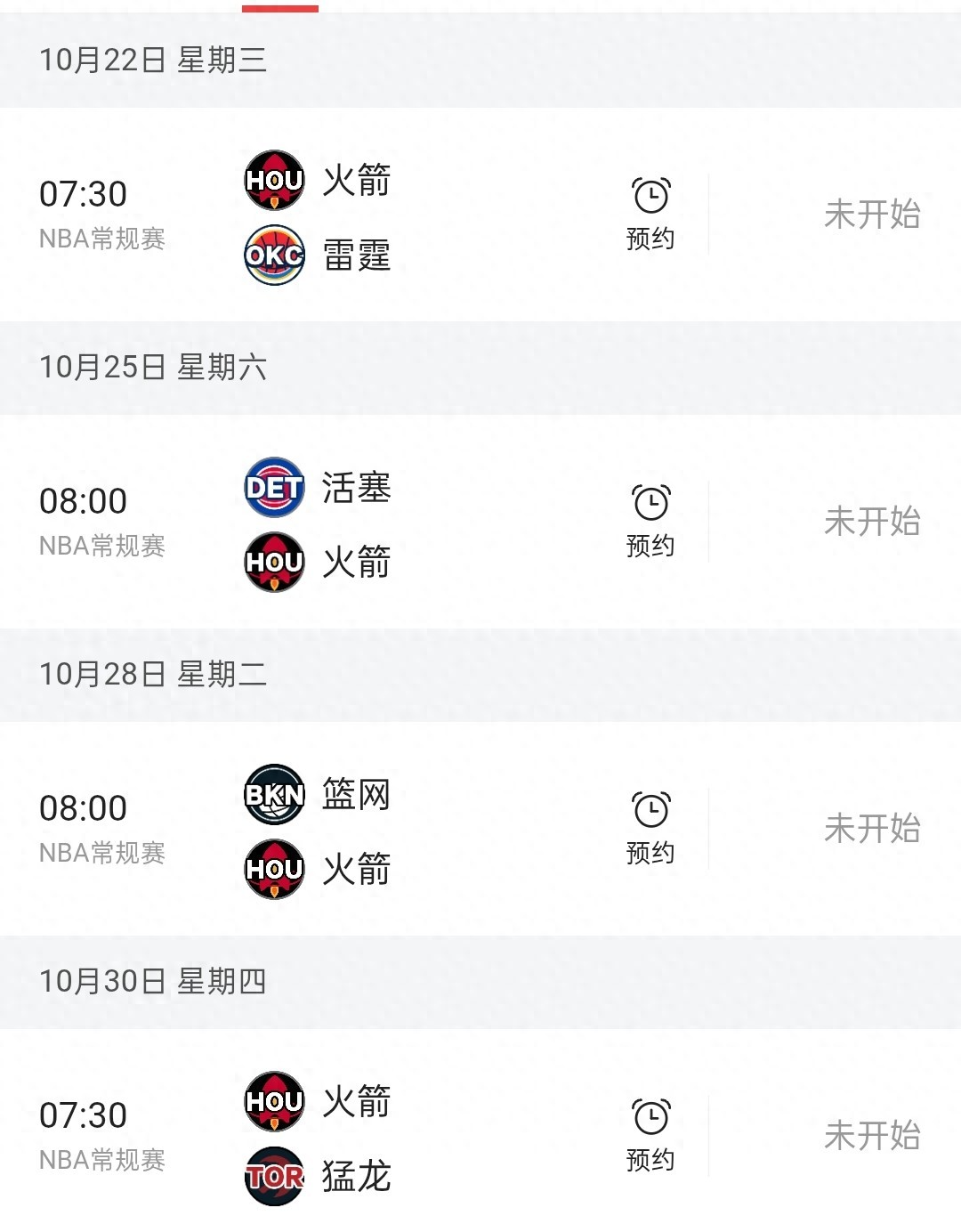Set reminder for Rockets vs Raptors game
This screenshot has height=1232, width=961.
[650, 1135]
